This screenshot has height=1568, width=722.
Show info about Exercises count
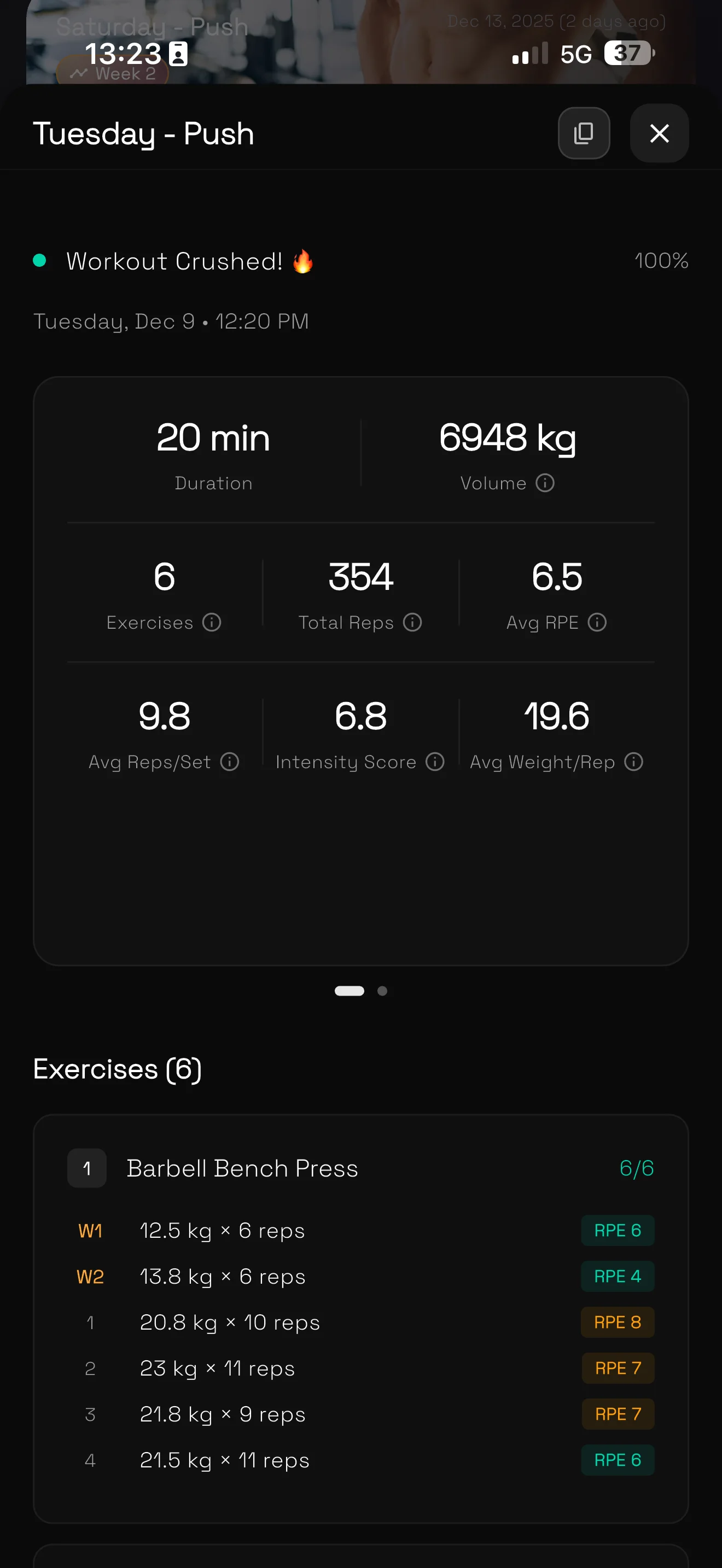click(212, 622)
